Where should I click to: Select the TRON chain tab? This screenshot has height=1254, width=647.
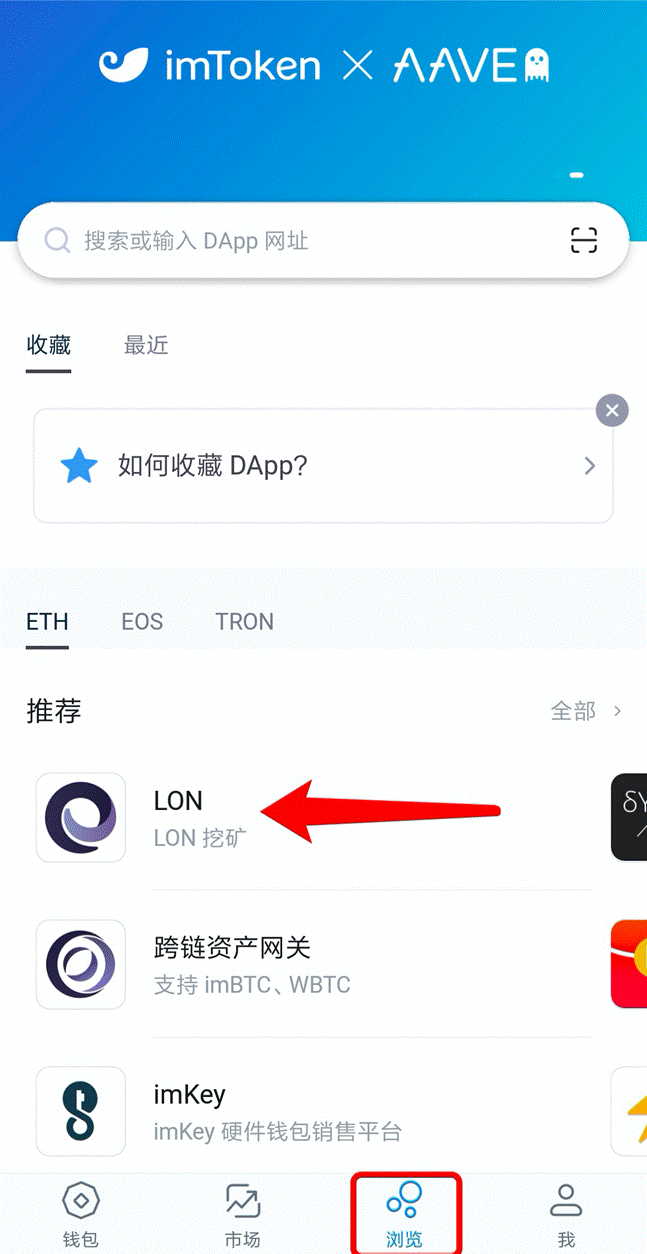click(244, 622)
